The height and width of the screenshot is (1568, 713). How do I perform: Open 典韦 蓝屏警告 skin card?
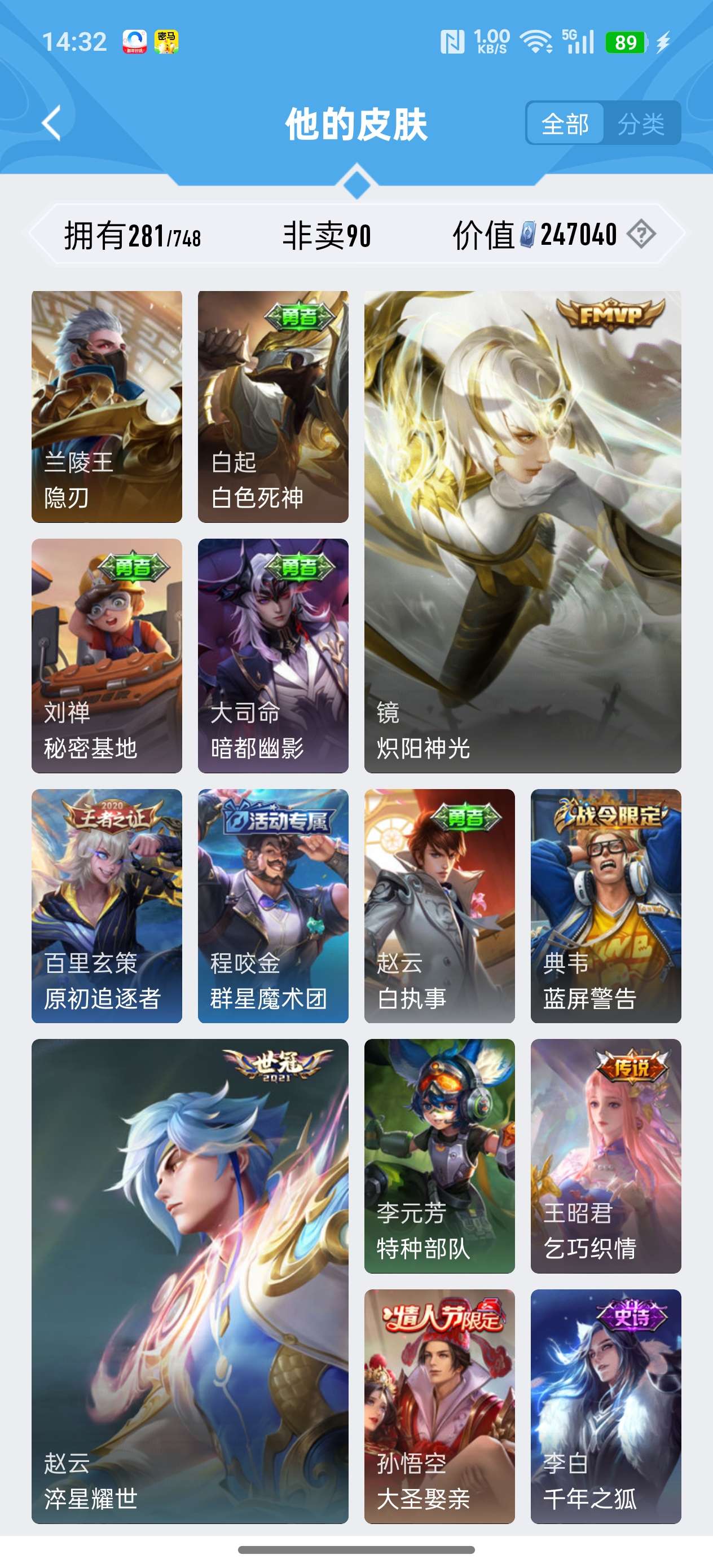[605, 906]
